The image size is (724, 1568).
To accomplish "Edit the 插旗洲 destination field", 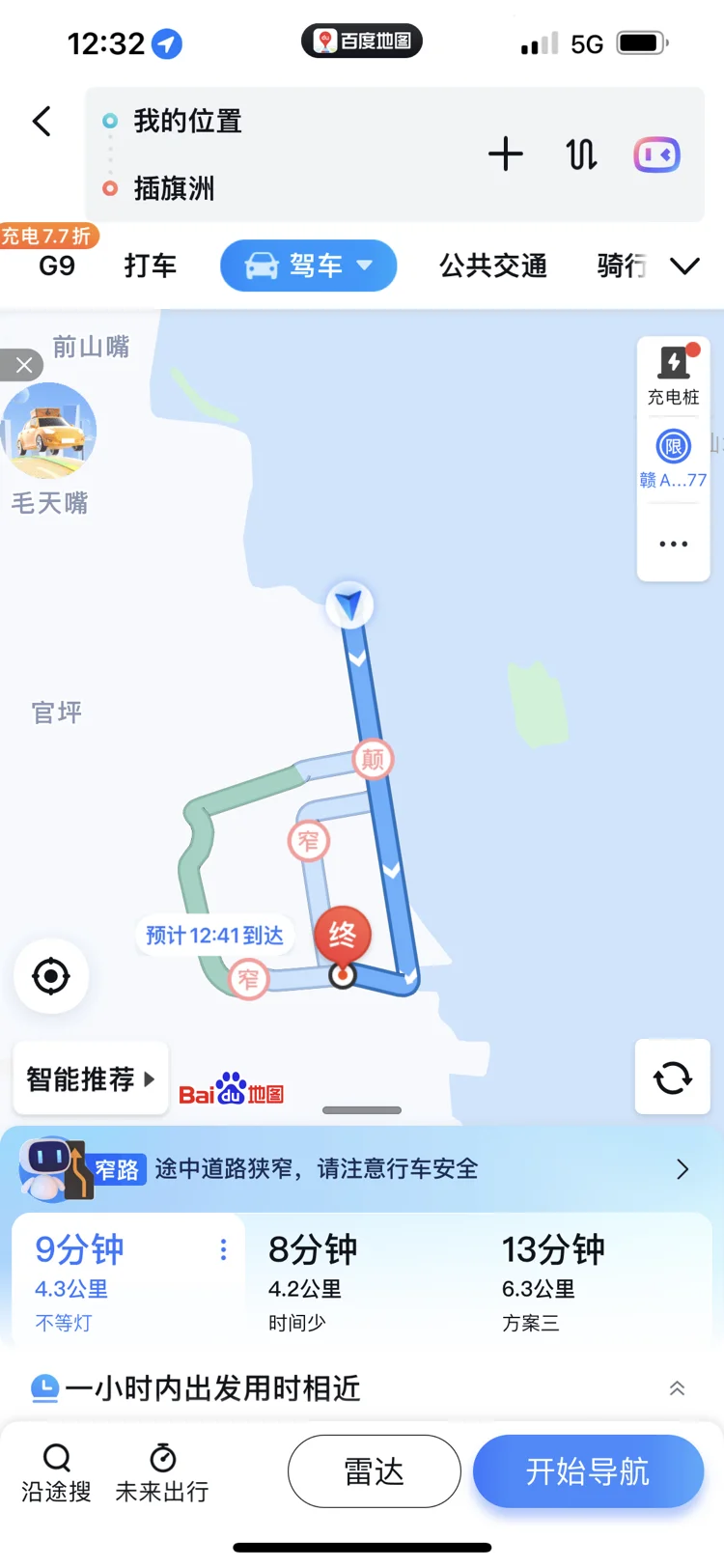I will [174, 188].
